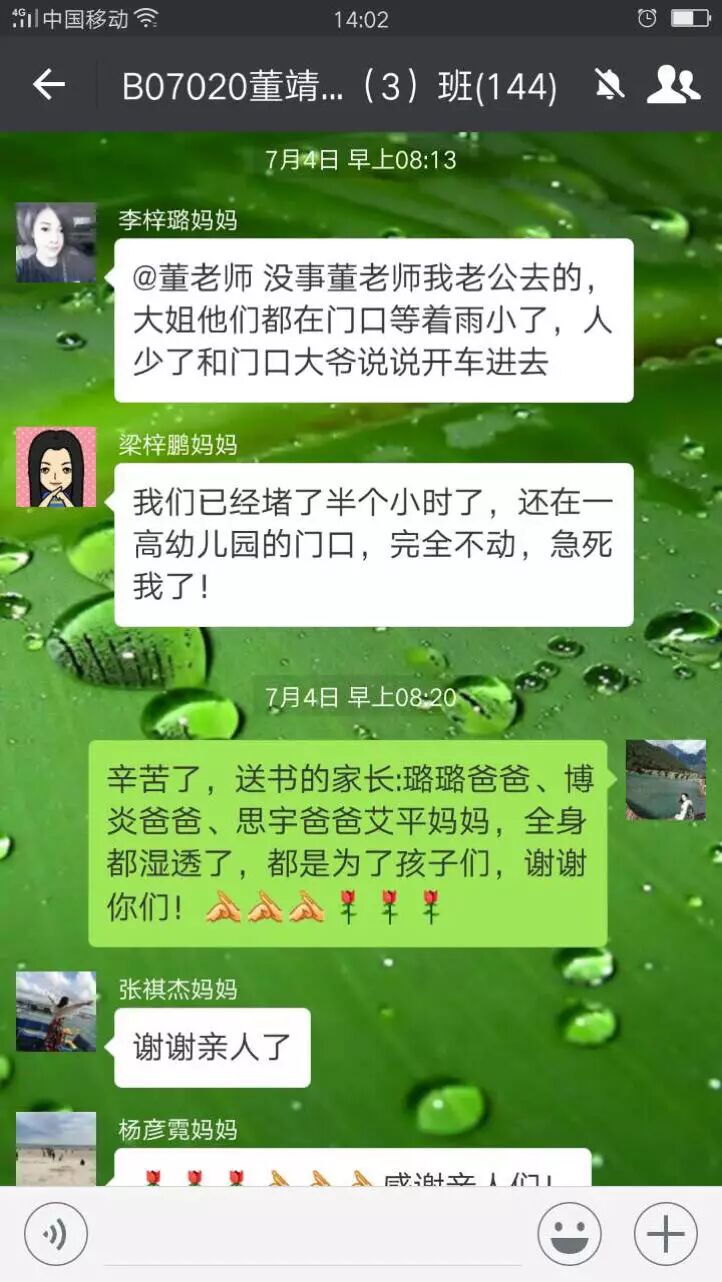Tap the message text input field
722x1282 pixels.
tap(312, 1236)
